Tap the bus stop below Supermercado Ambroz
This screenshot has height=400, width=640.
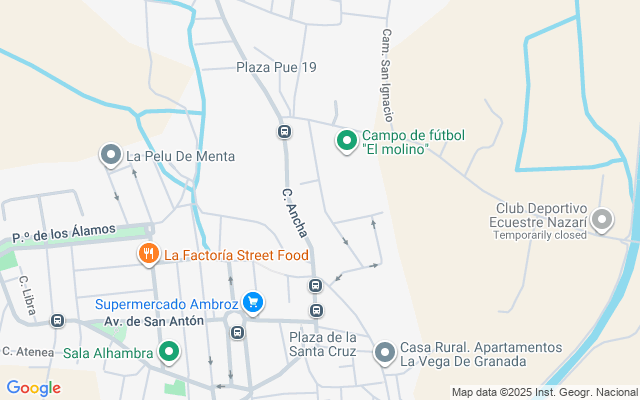point(238,332)
